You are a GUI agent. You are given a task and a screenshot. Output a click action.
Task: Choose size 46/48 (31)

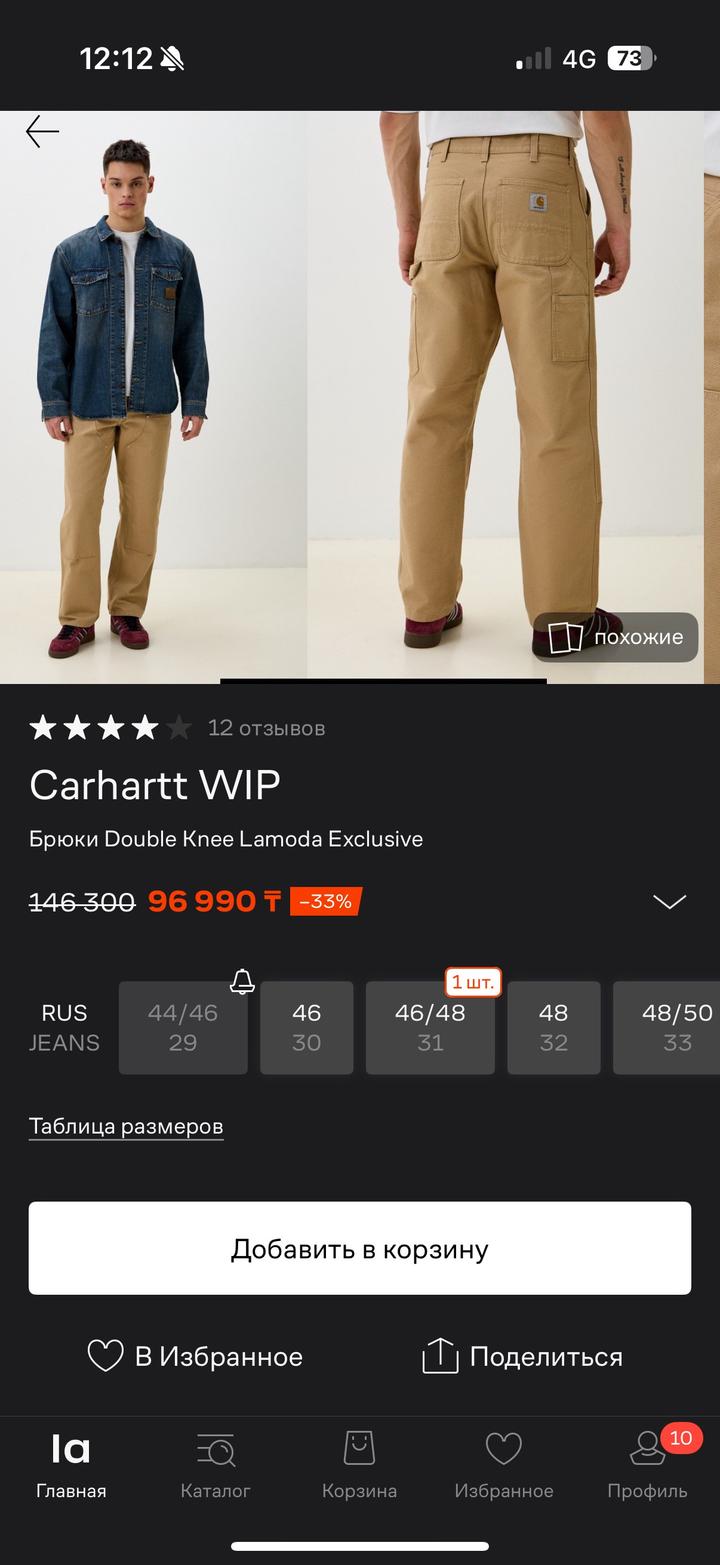click(430, 1027)
